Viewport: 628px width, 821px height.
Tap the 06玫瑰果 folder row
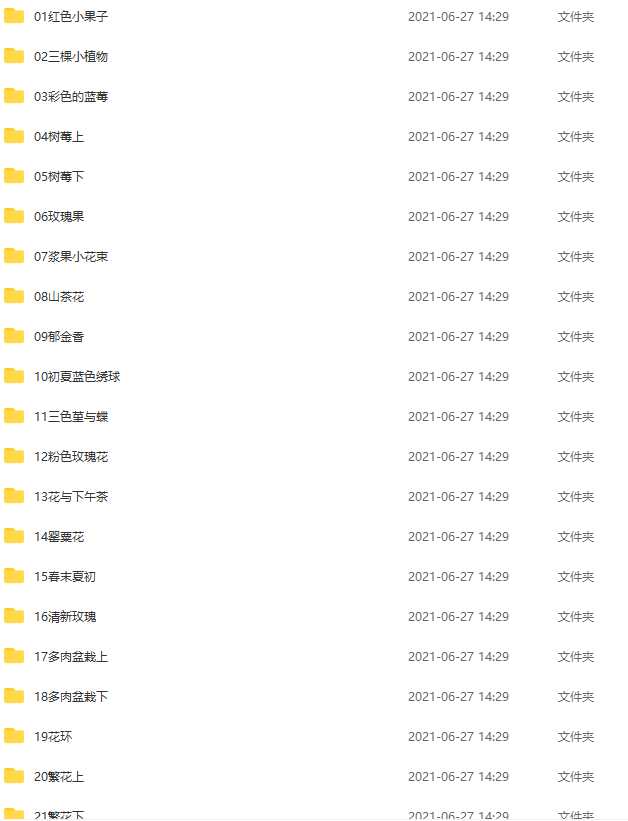point(59,217)
